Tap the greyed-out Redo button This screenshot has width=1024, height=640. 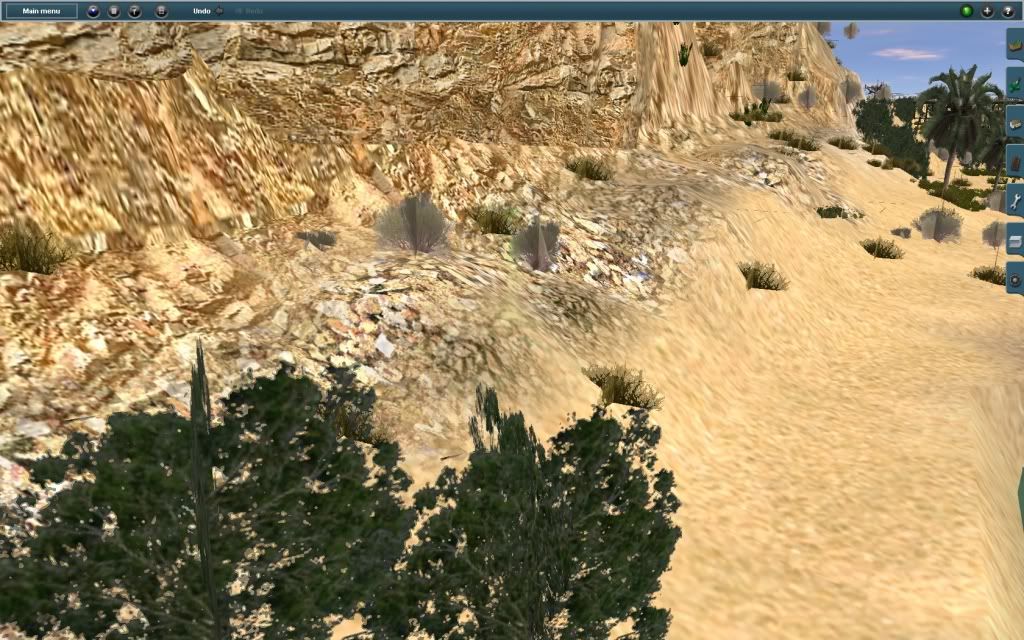click(250, 11)
